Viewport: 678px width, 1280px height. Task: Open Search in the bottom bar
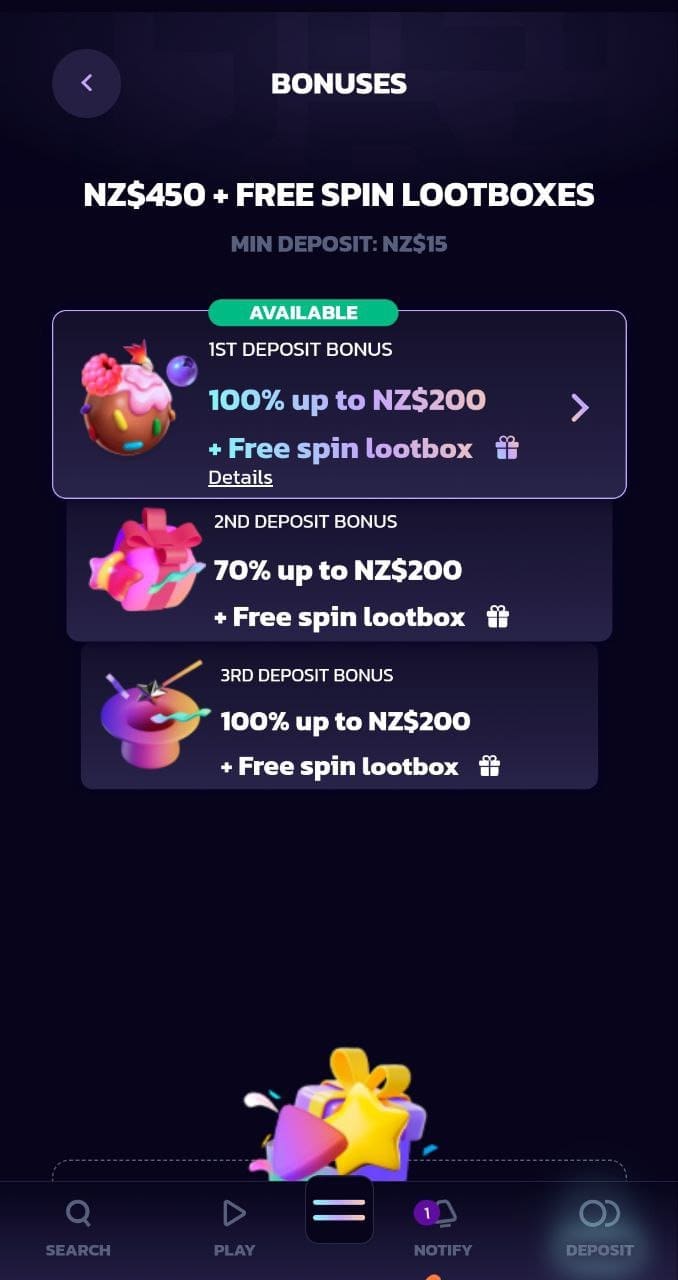78,1228
